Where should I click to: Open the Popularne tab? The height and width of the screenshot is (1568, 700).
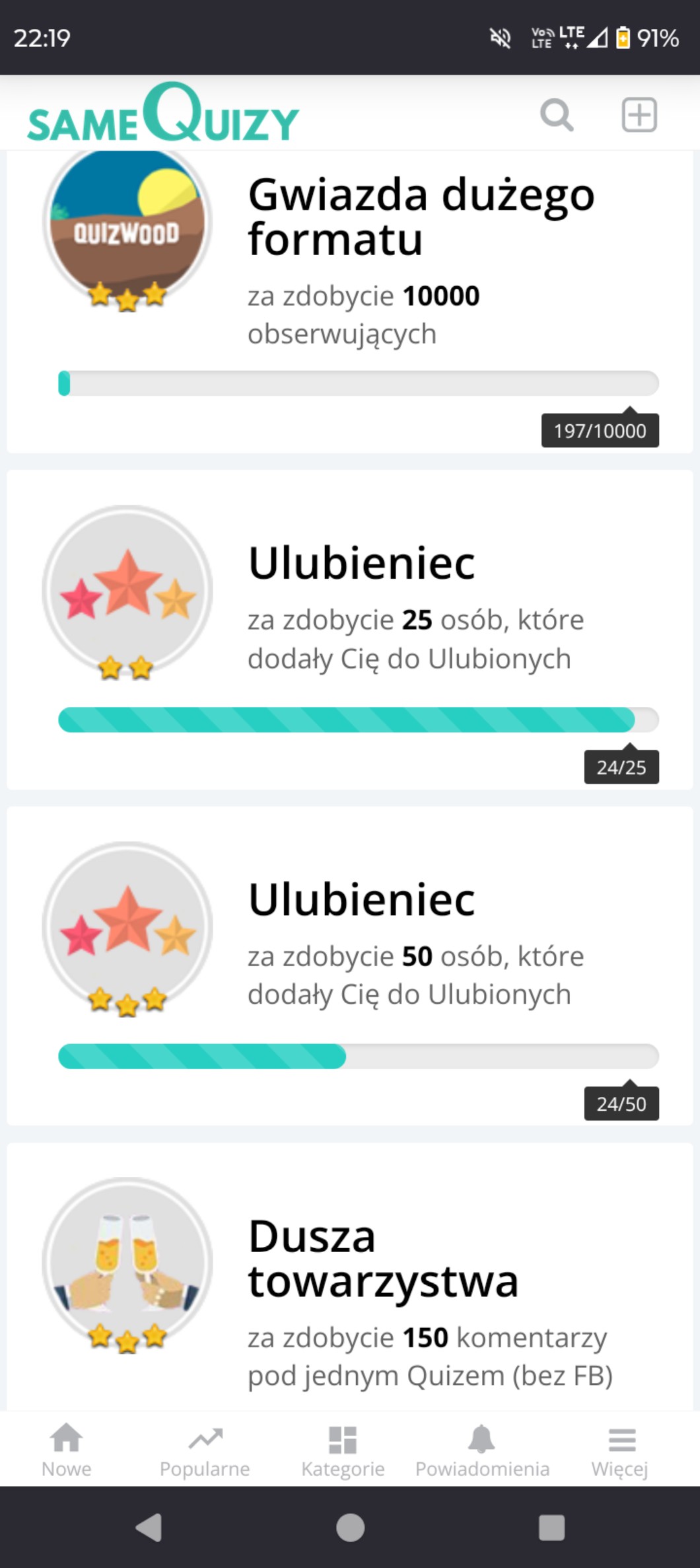coord(205,1450)
